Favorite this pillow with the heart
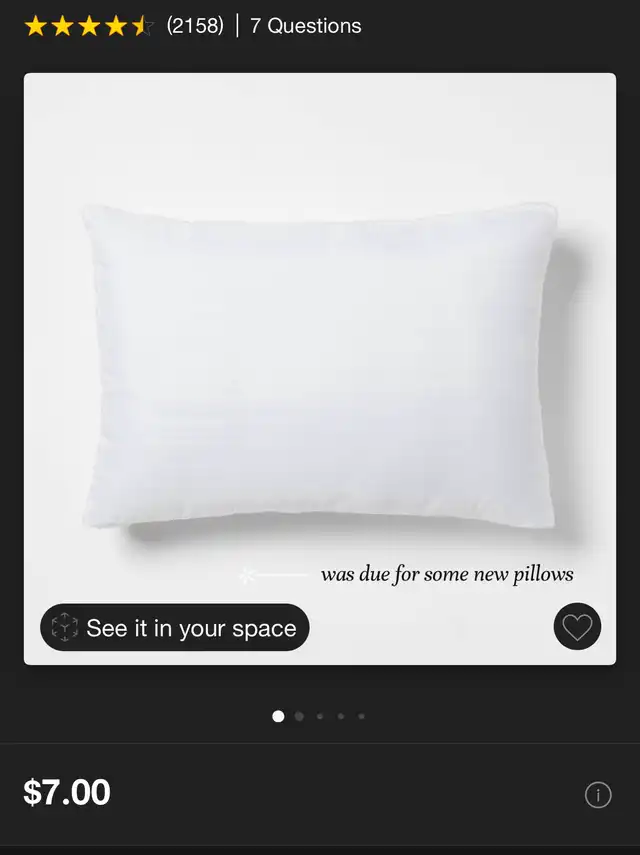Screen dimensions: 640x855 point(577,627)
